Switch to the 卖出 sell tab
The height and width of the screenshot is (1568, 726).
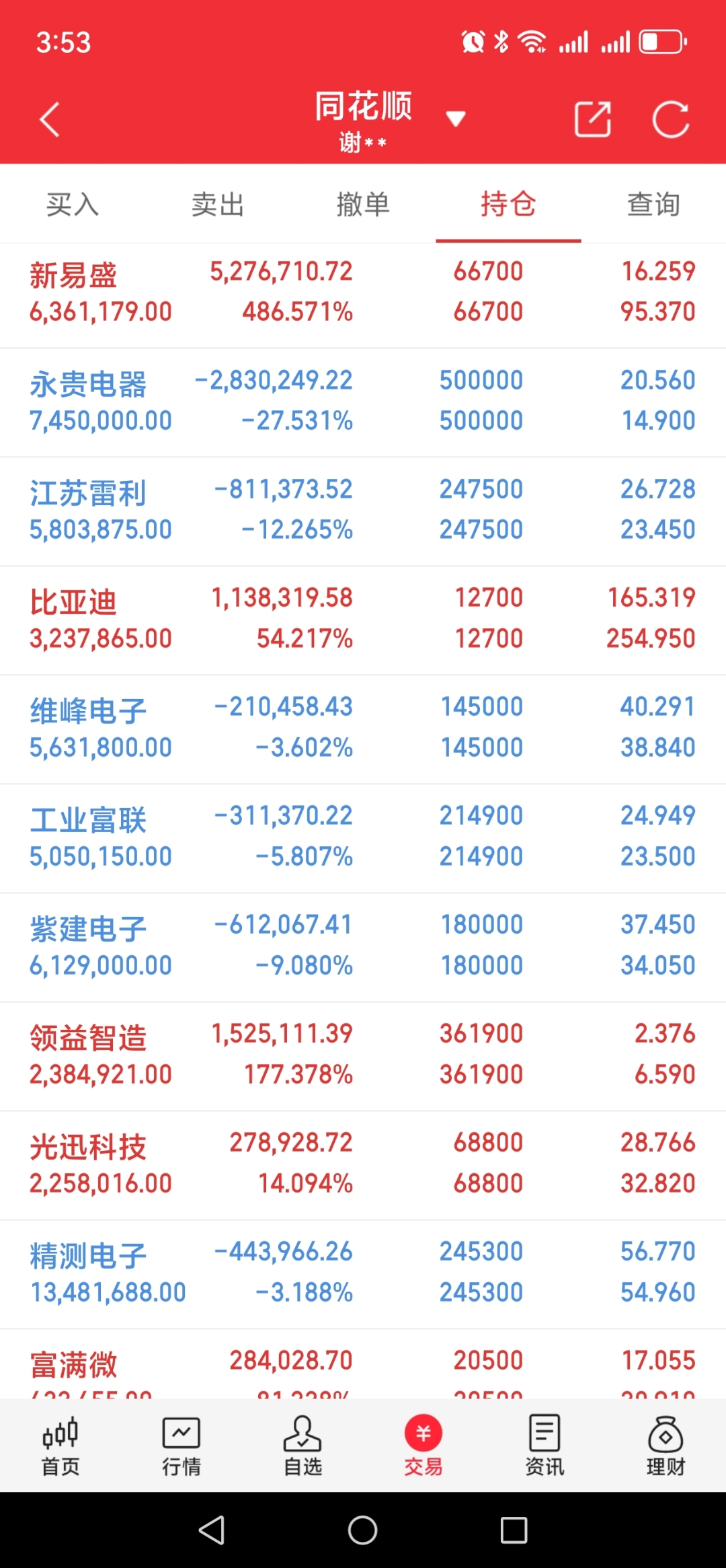pos(216,204)
